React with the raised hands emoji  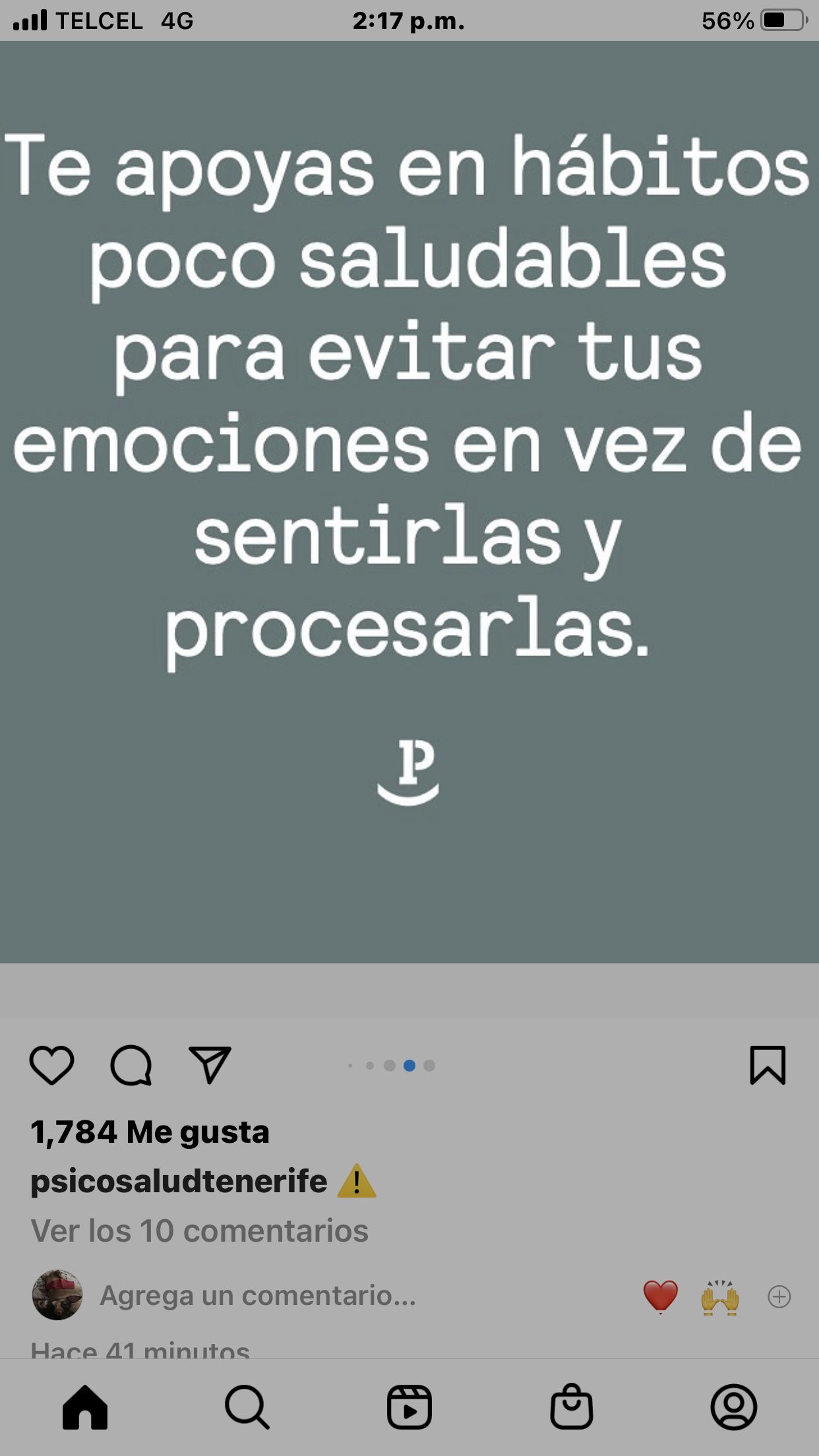click(x=719, y=1296)
